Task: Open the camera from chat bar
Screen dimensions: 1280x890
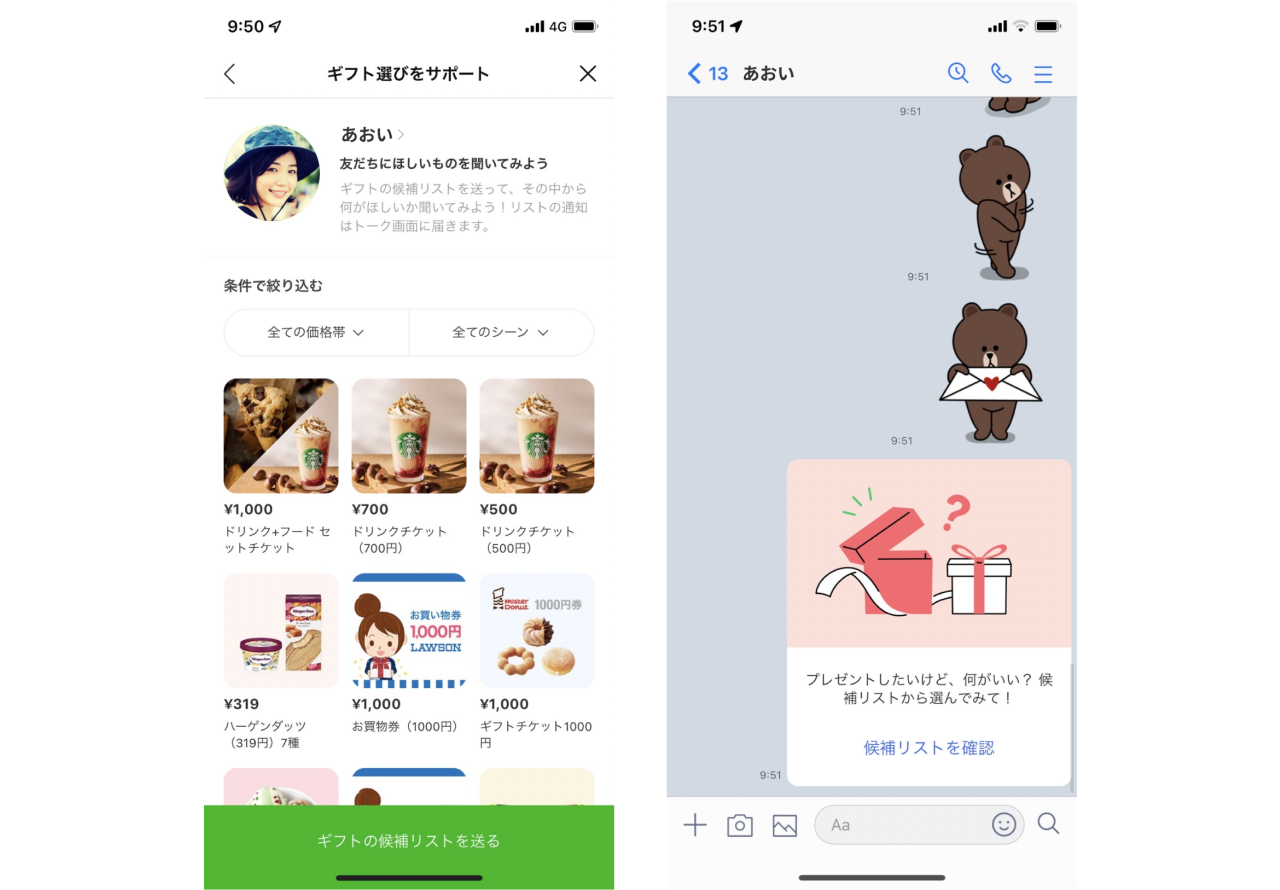Action: (x=740, y=825)
